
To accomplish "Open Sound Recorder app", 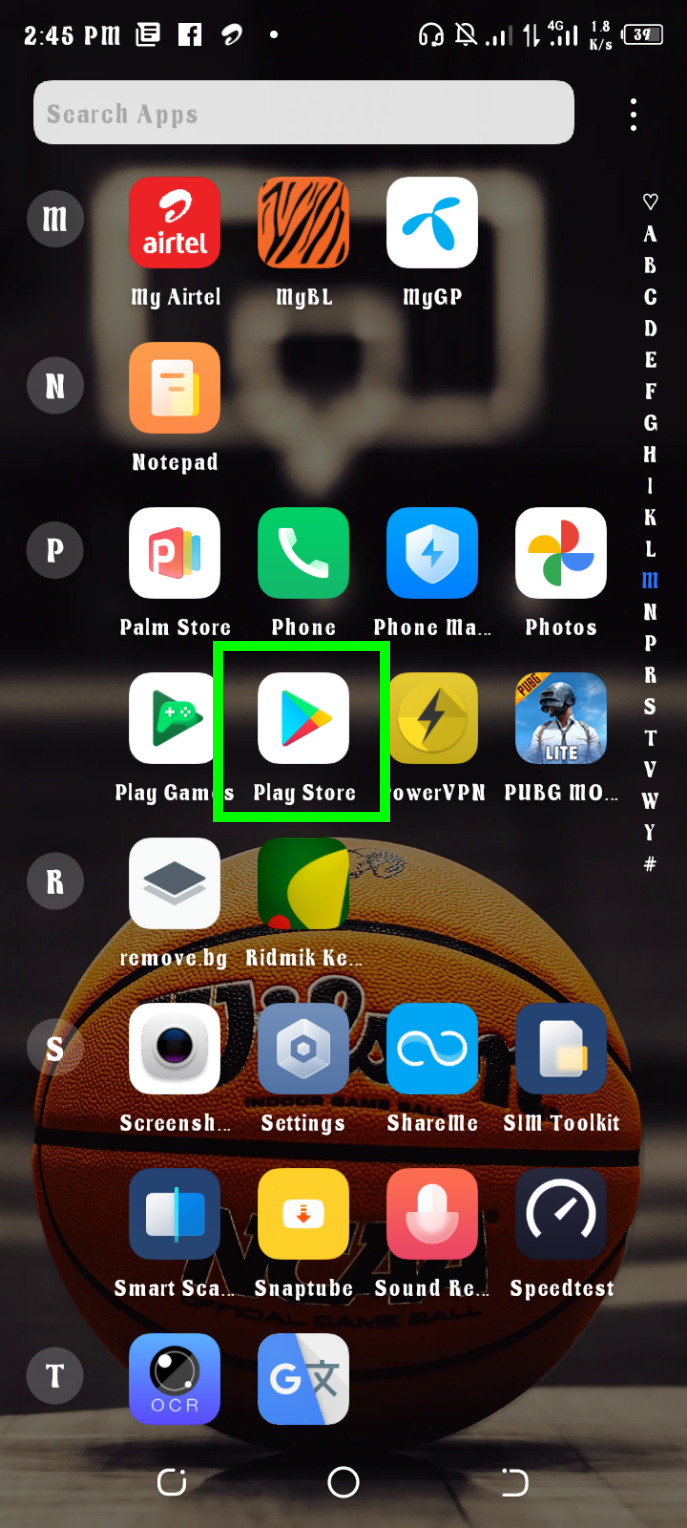I will [x=432, y=1213].
